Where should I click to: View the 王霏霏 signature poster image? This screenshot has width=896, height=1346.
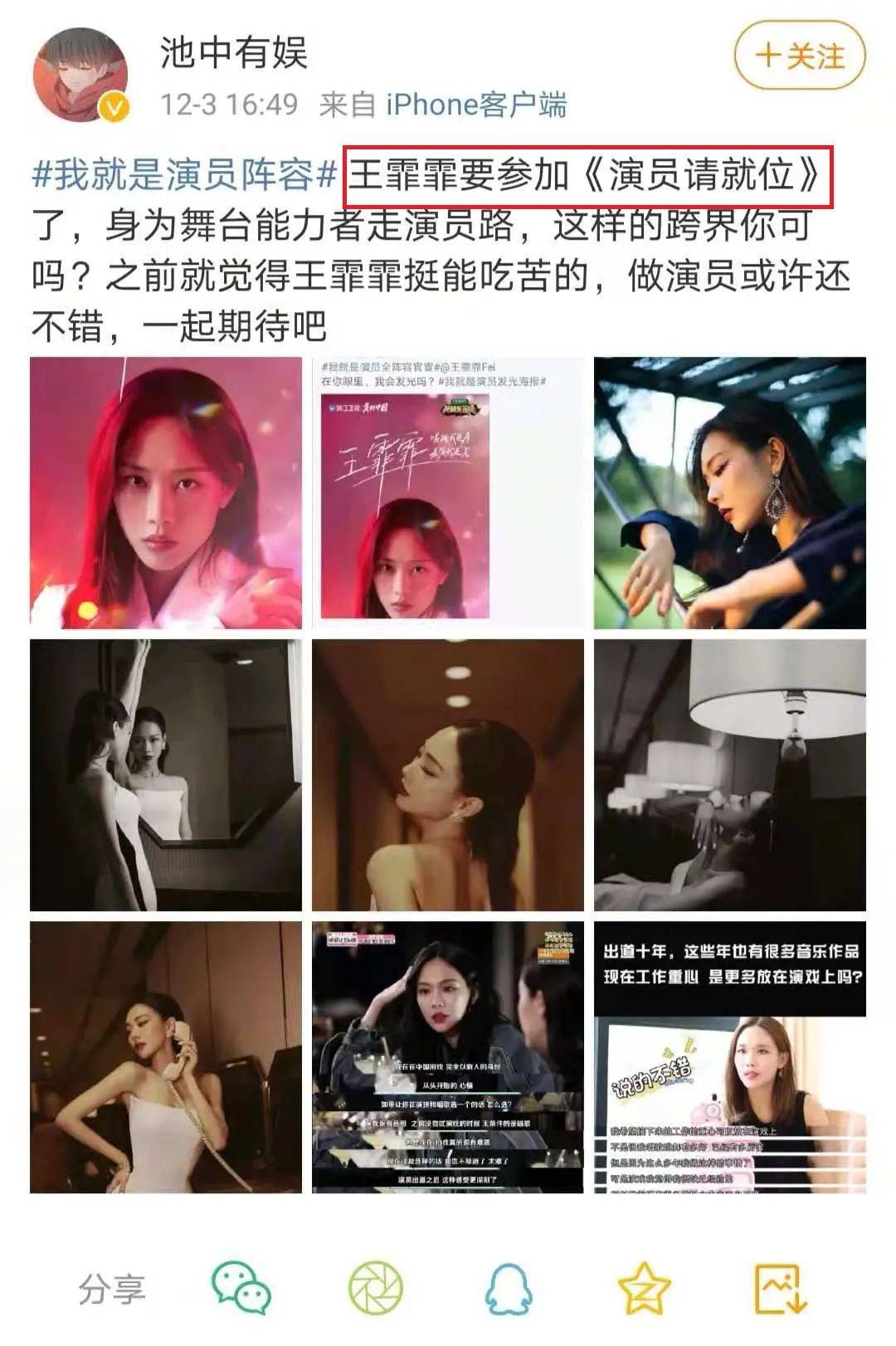click(x=448, y=493)
